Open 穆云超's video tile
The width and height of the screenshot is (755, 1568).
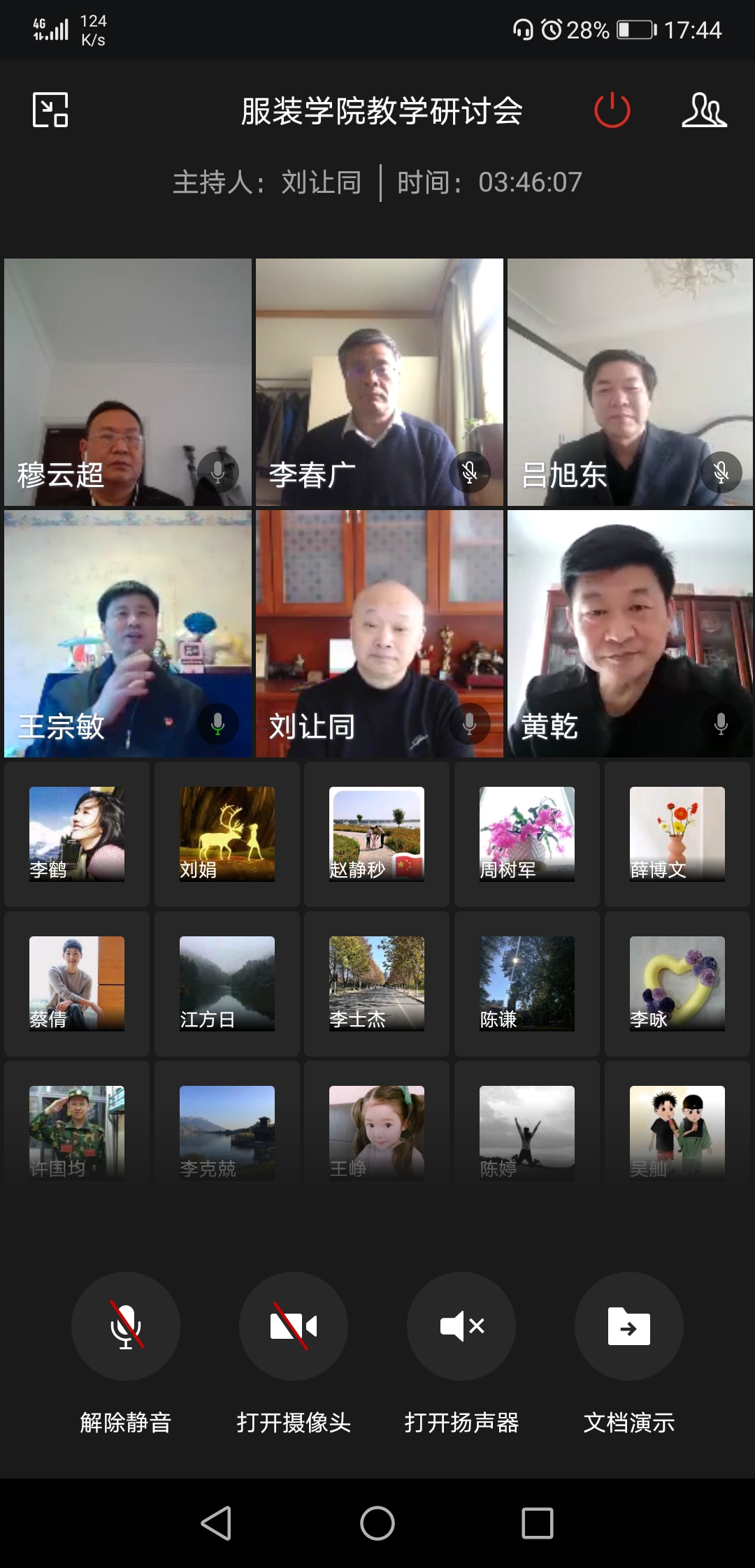point(128,382)
